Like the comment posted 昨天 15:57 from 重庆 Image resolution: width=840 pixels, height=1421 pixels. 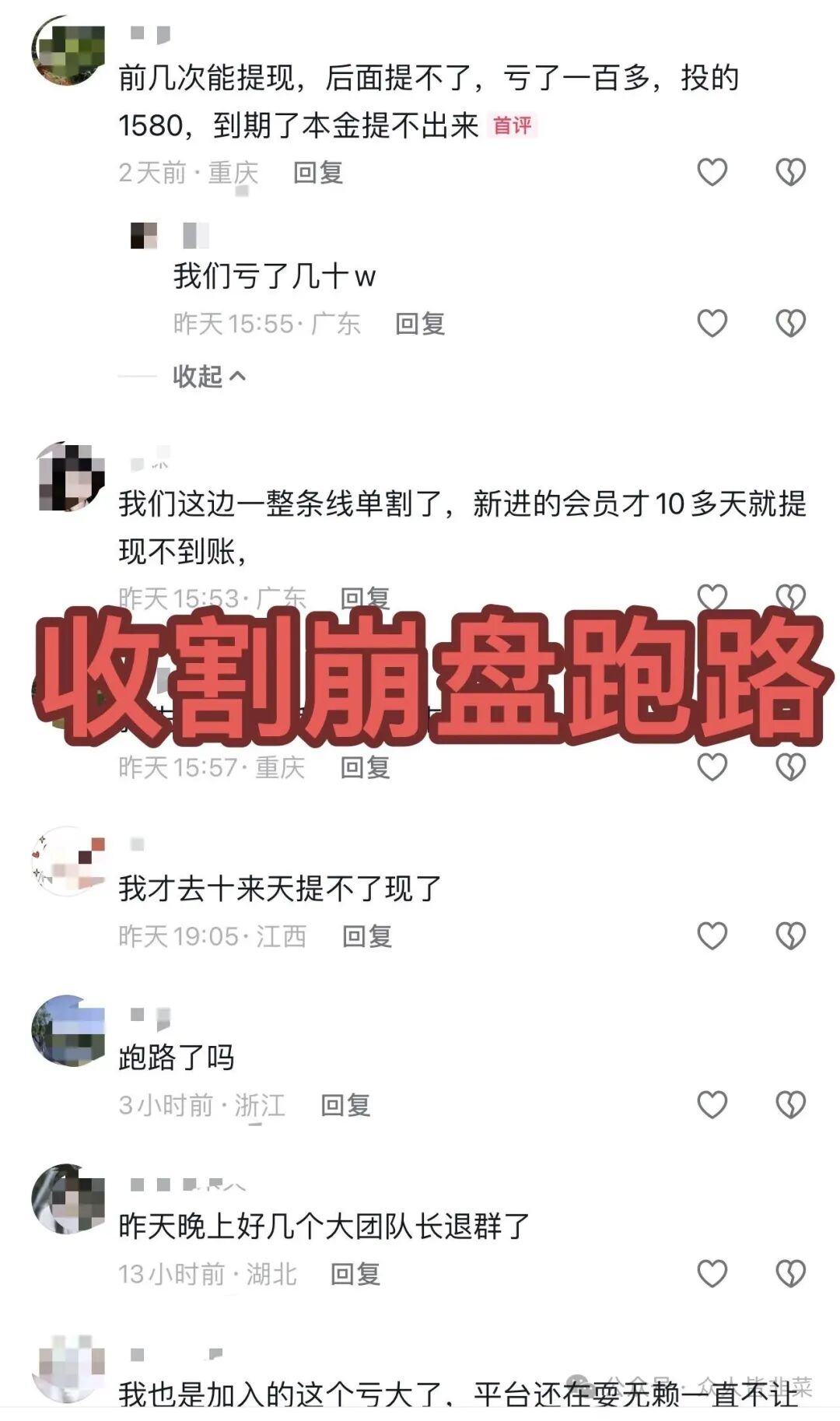(712, 767)
